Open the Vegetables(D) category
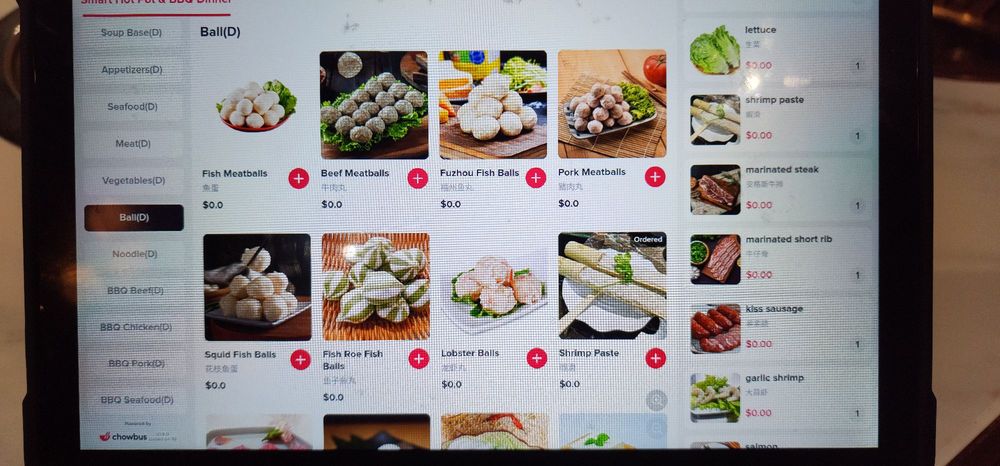Image resolution: width=1000 pixels, height=466 pixels. [133, 181]
